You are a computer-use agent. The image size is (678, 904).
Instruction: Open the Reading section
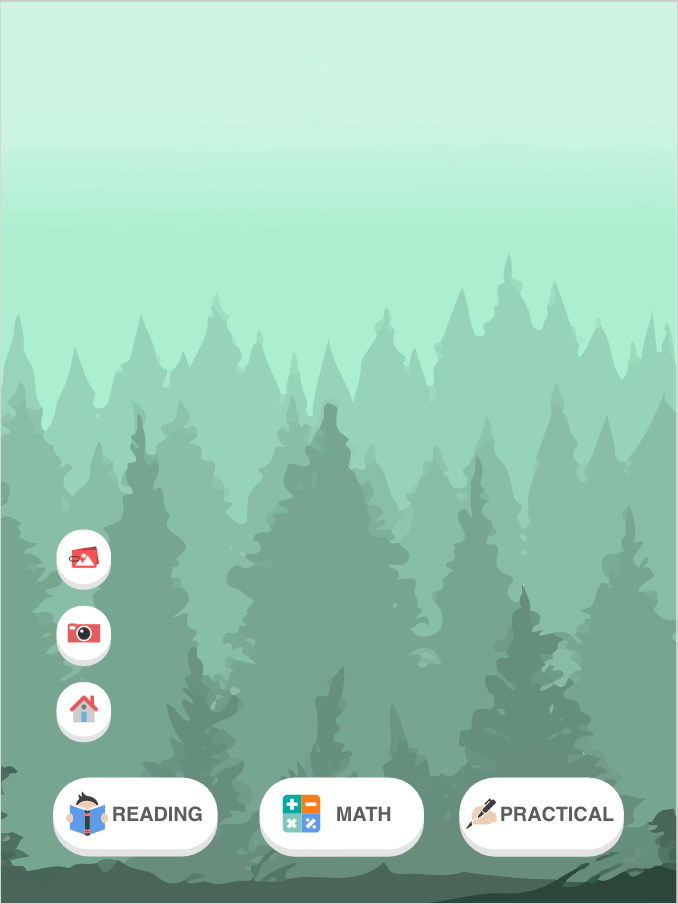135,814
